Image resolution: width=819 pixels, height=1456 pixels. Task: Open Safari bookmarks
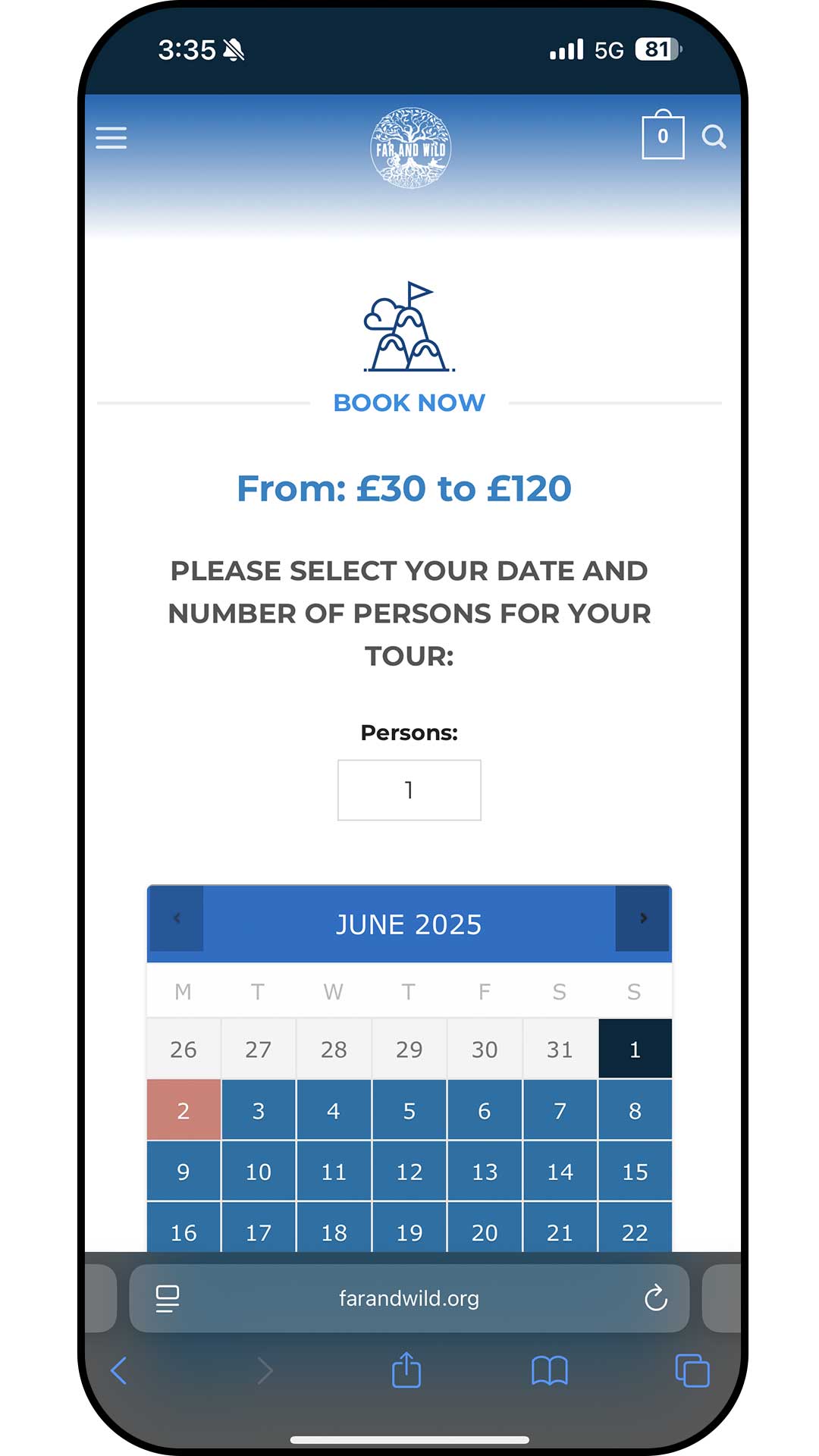[550, 1370]
